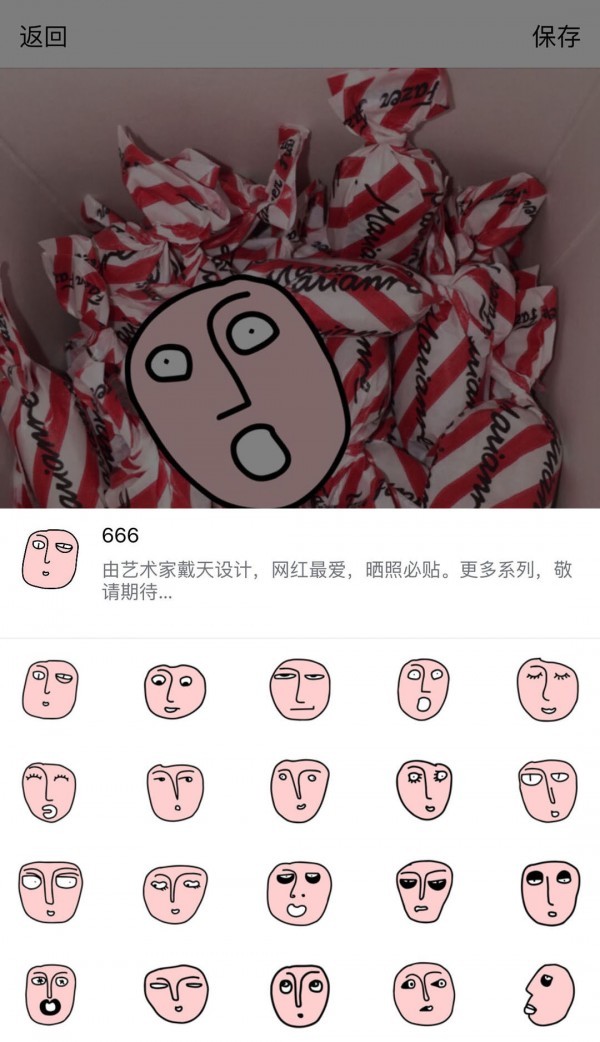Pick the sticker with closed eyelashes smiling

548,689
